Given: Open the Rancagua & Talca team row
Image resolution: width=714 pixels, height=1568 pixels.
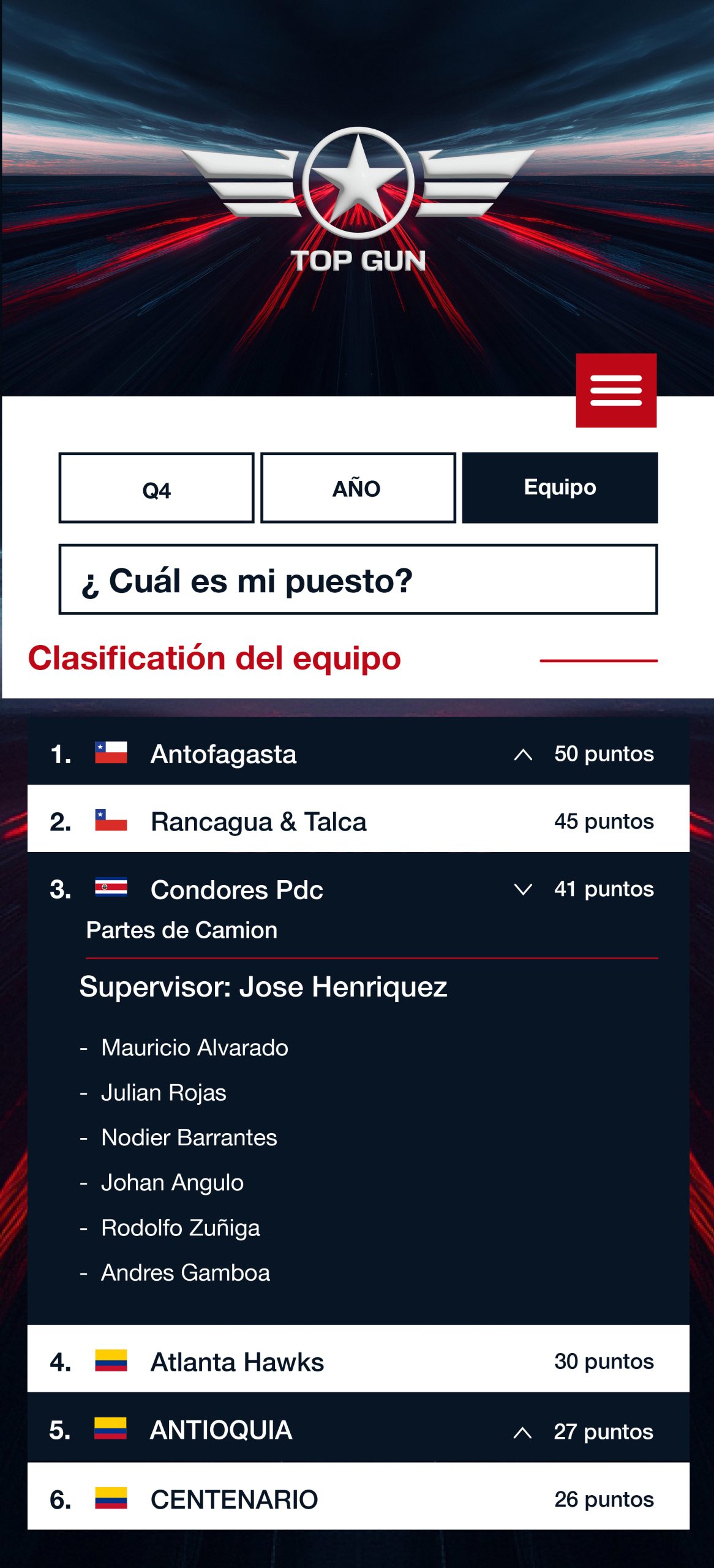Looking at the screenshot, I should 358,821.
